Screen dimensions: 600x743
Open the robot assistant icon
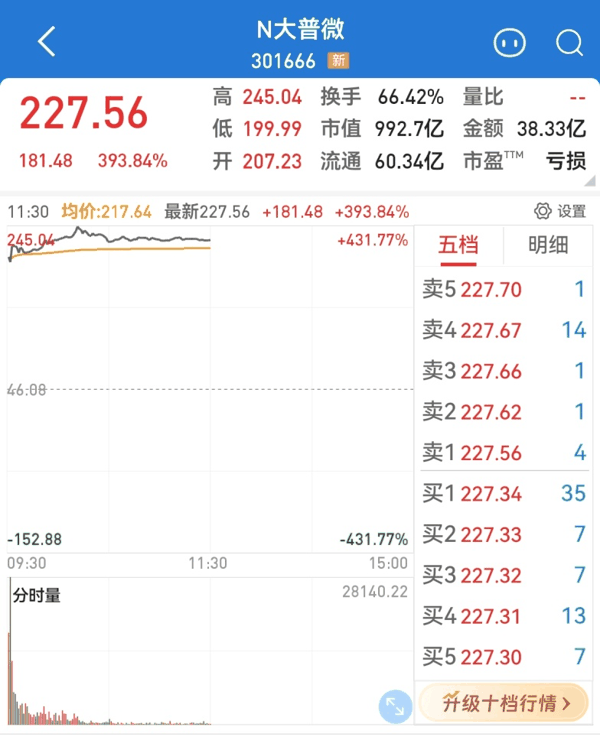tap(509, 42)
